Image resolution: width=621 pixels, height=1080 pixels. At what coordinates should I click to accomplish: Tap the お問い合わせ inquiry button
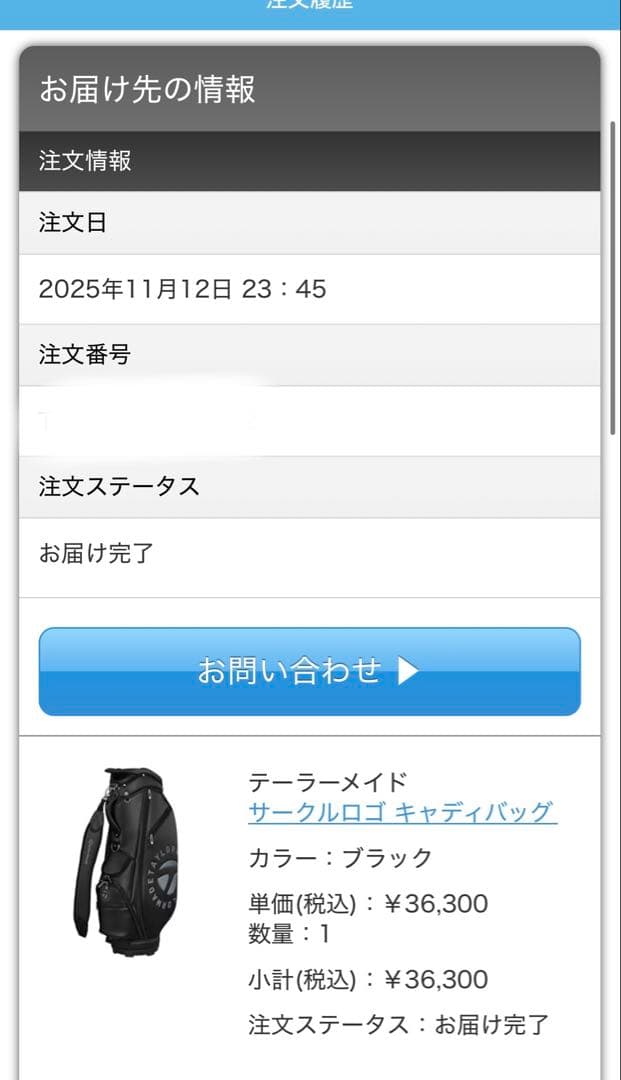pyautogui.click(x=309, y=671)
